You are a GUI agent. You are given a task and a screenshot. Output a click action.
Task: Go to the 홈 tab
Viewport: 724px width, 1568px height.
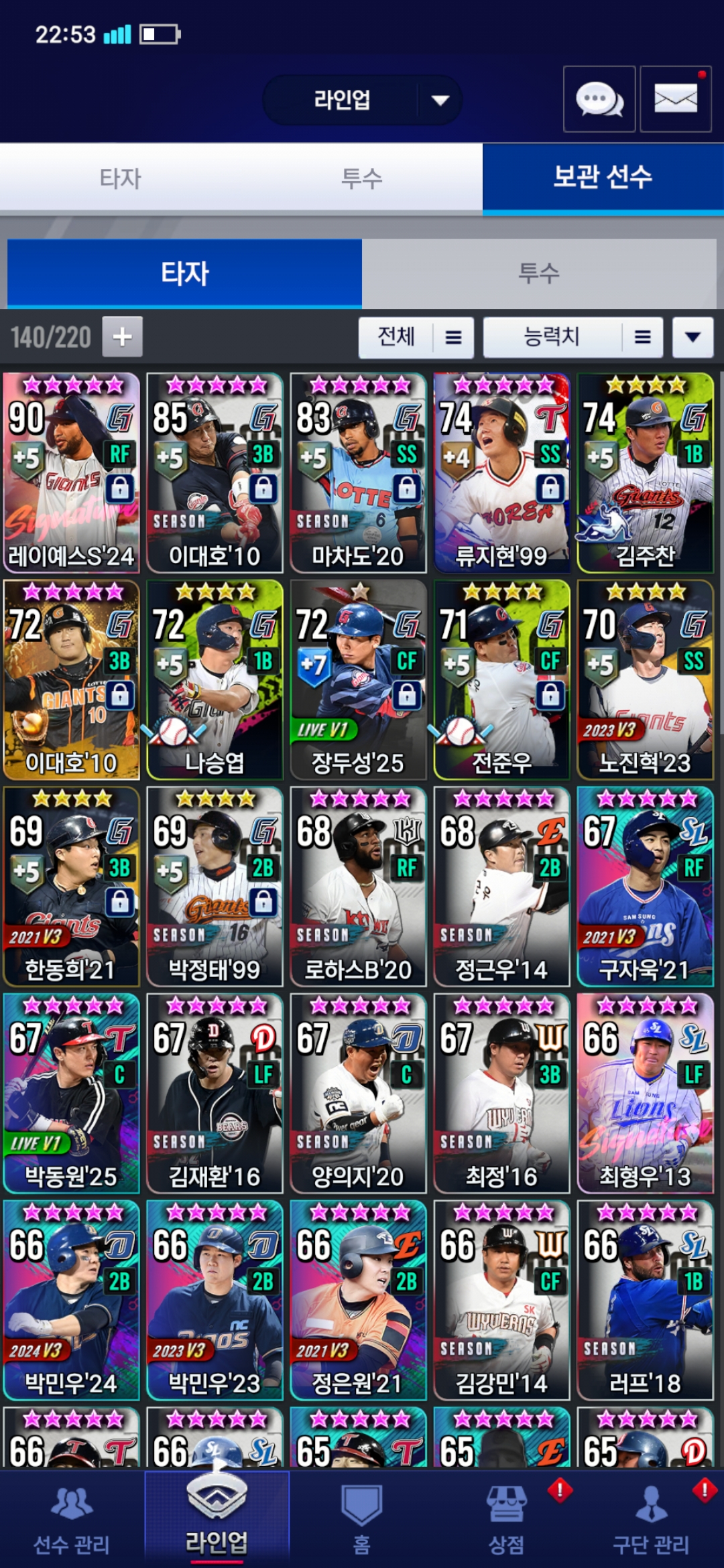tap(362, 1520)
